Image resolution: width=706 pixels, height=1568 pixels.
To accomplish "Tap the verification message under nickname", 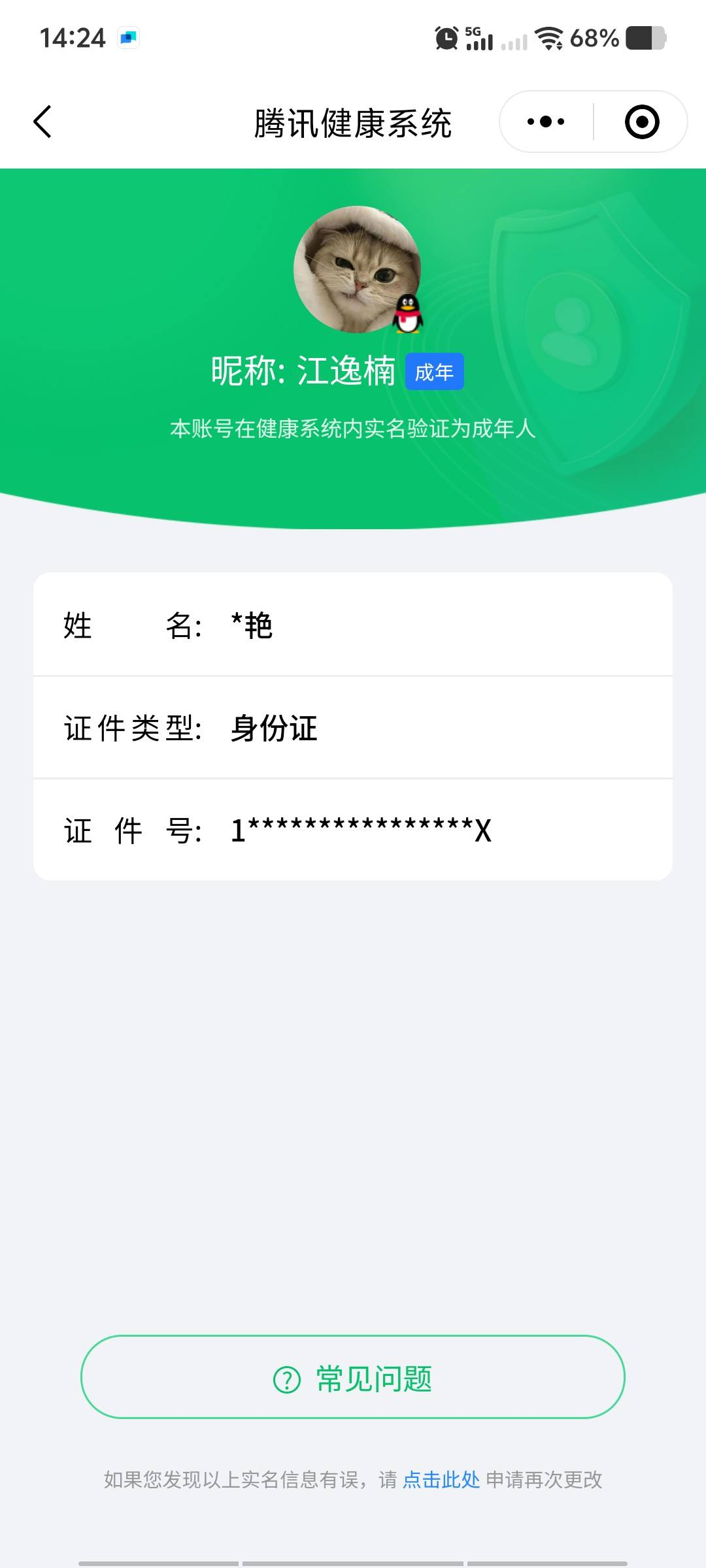I will pos(353,429).
